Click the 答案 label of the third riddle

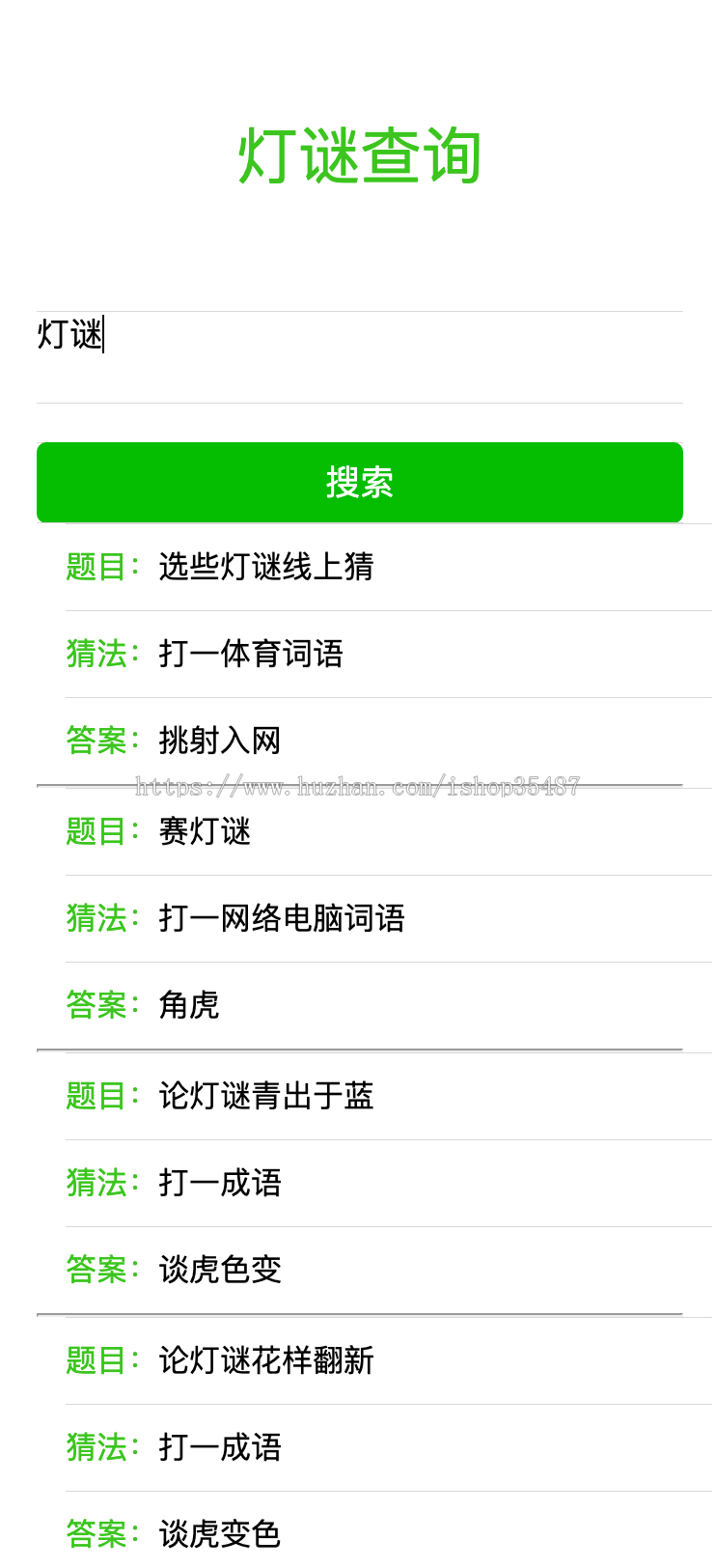(x=98, y=1270)
